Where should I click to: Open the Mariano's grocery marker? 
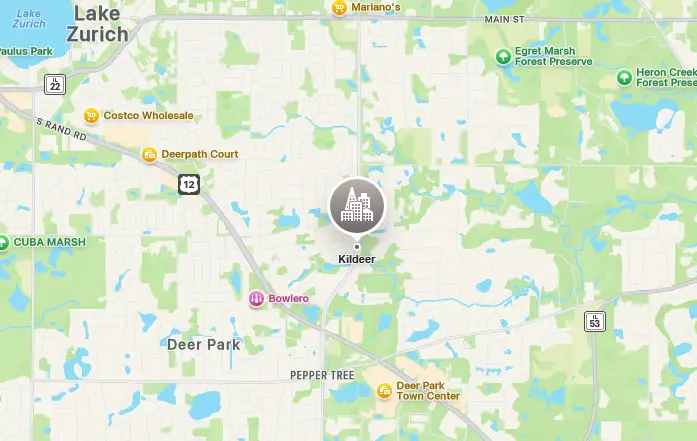coord(339,7)
